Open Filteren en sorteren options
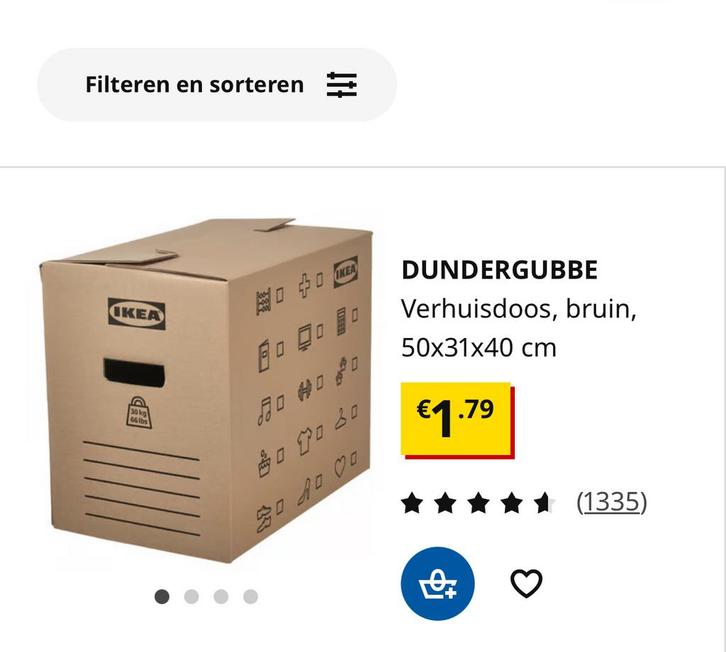The width and height of the screenshot is (726, 652). point(217,85)
